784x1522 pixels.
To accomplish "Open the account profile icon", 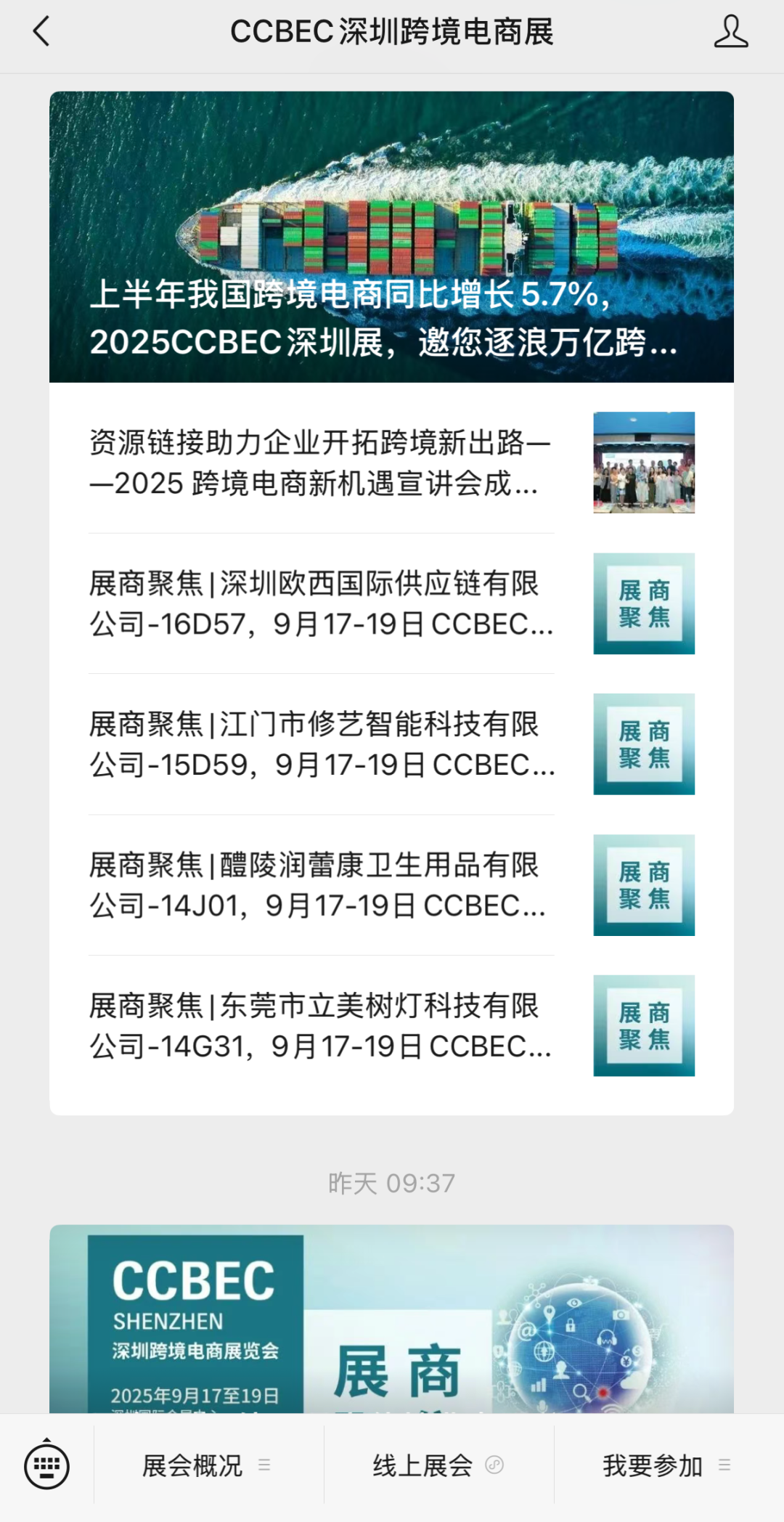I will tap(730, 32).
